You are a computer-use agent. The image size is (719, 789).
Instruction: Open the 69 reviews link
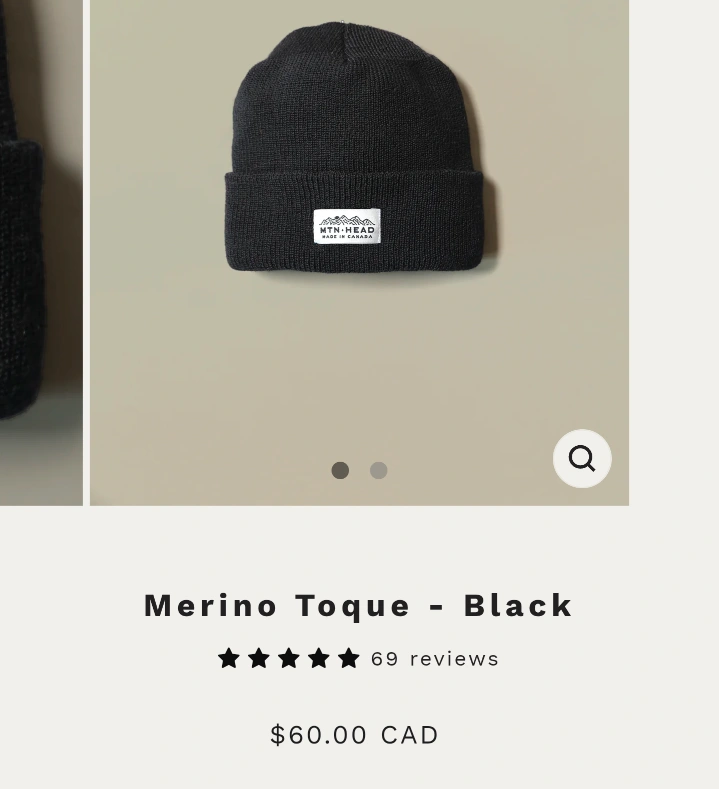tap(434, 659)
